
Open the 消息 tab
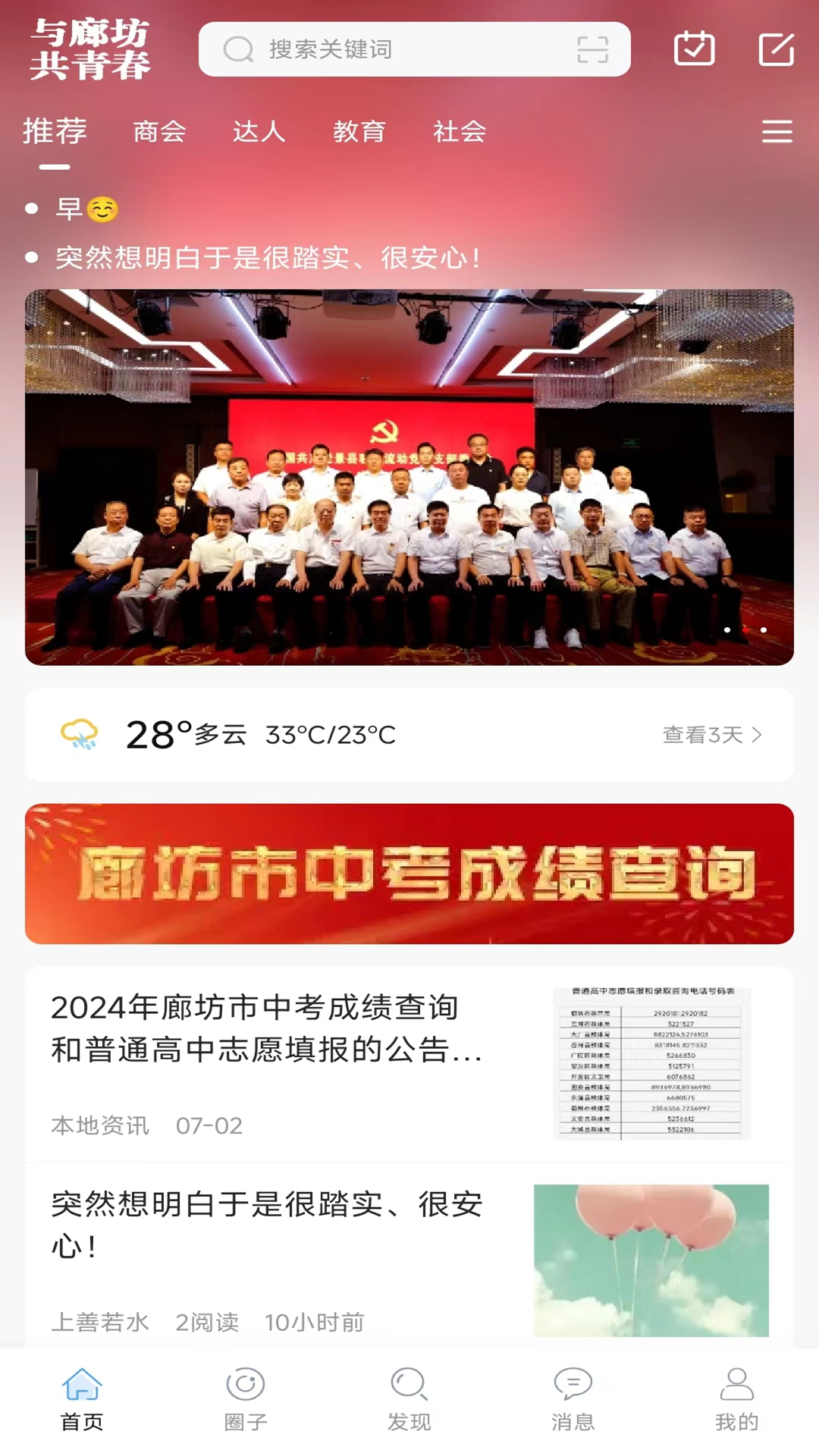coord(573,1400)
